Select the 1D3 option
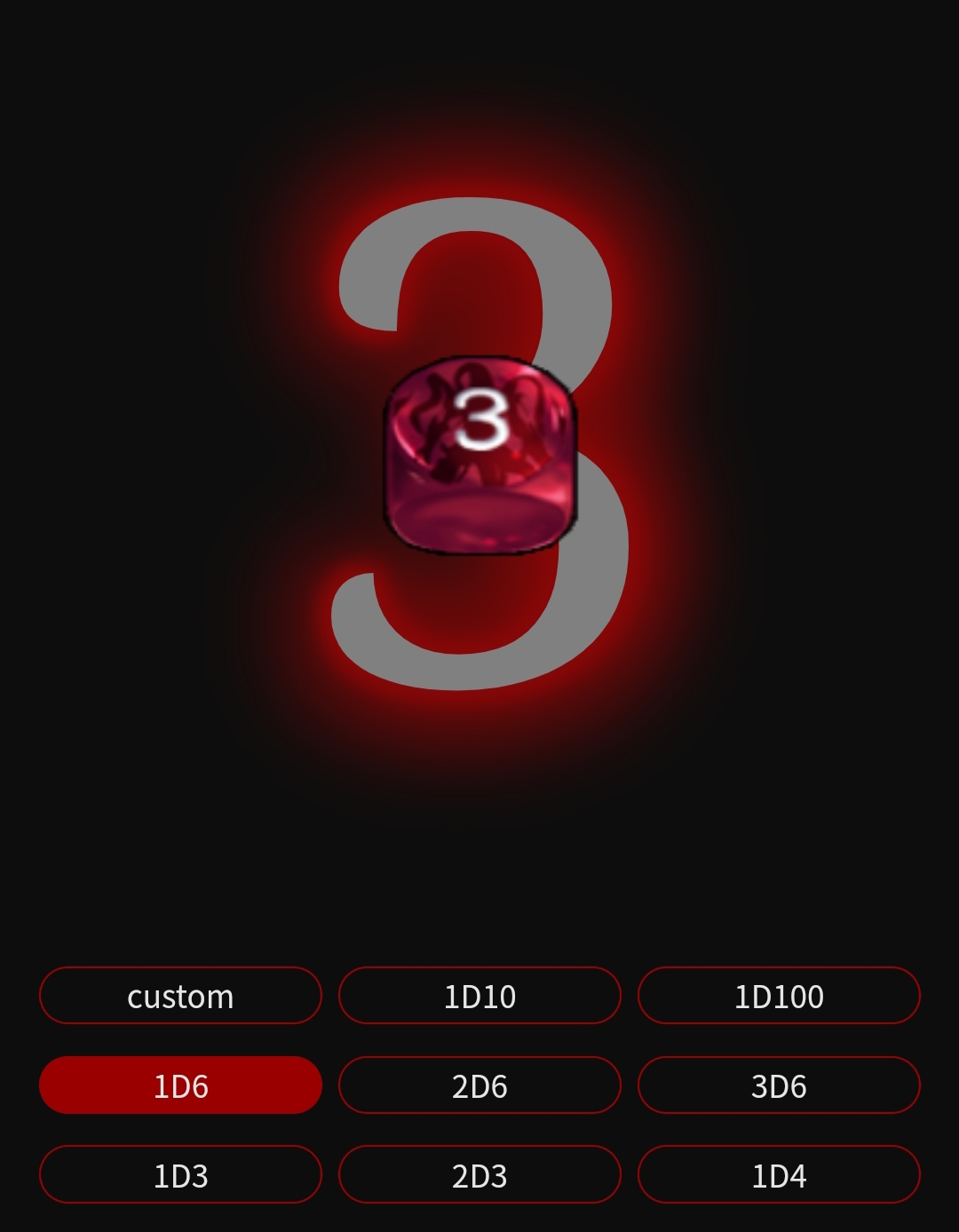The width and height of the screenshot is (959, 1232). click(180, 1175)
